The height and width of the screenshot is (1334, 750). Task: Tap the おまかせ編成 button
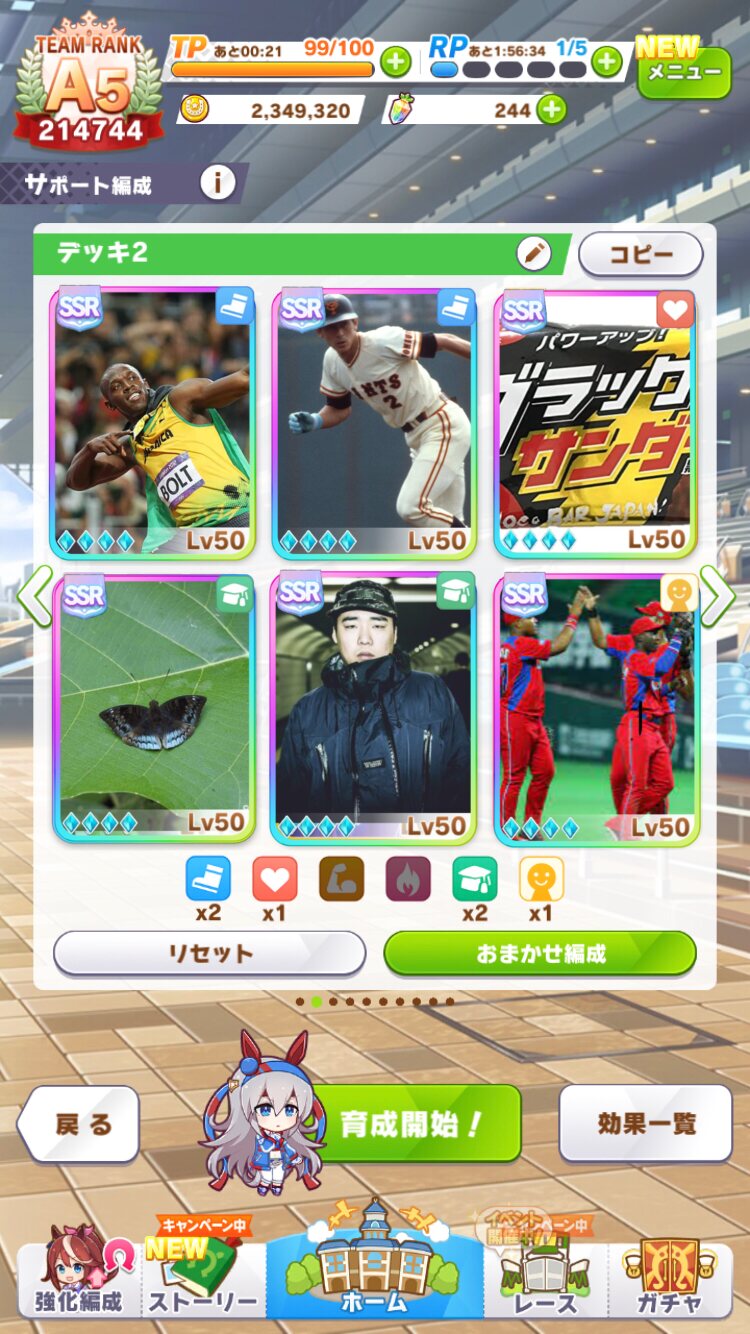click(x=540, y=953)
